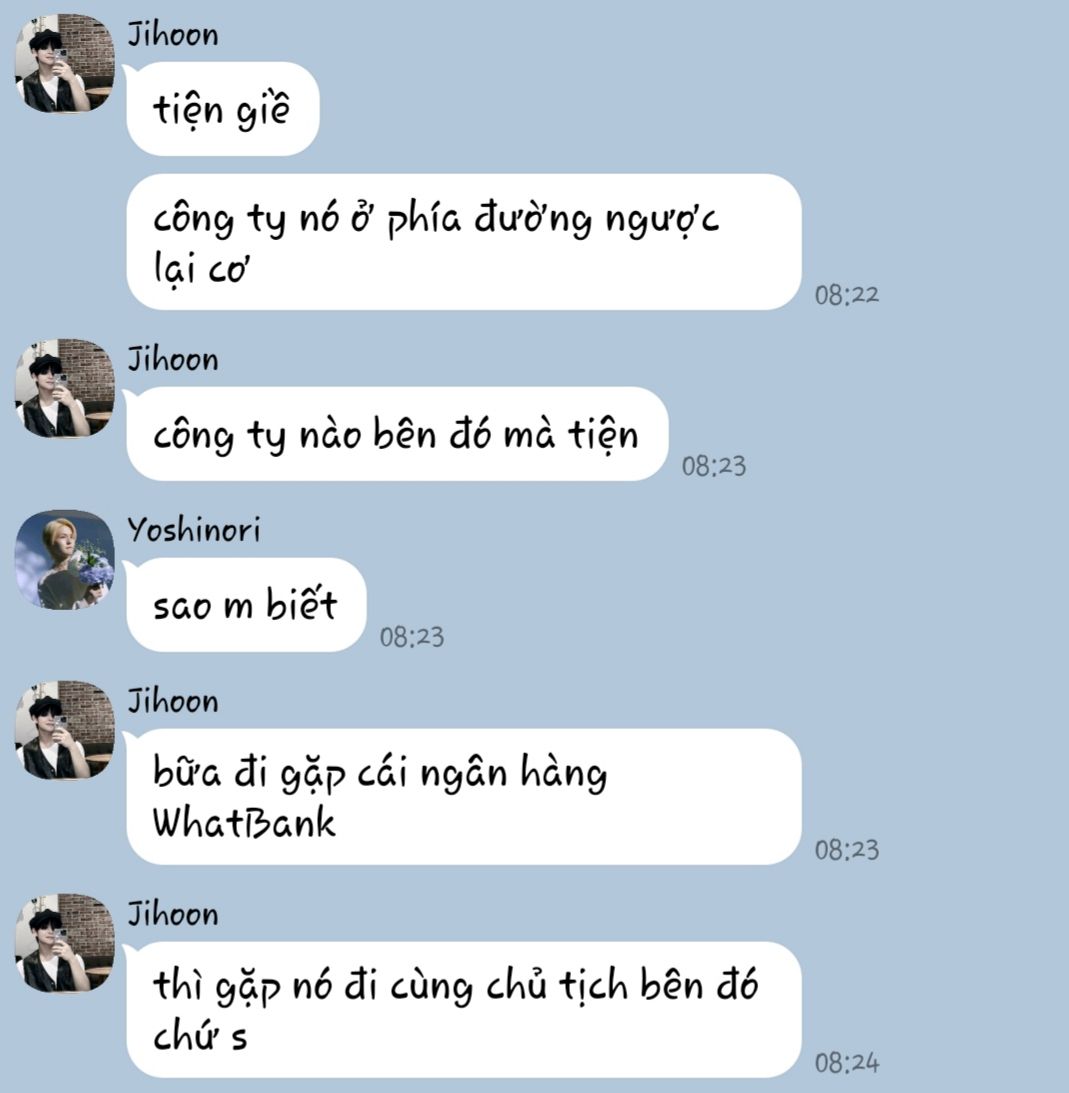Open Yoshinori's profile picture
The image size is (1069, 1093).
click(x=64, y=560)
